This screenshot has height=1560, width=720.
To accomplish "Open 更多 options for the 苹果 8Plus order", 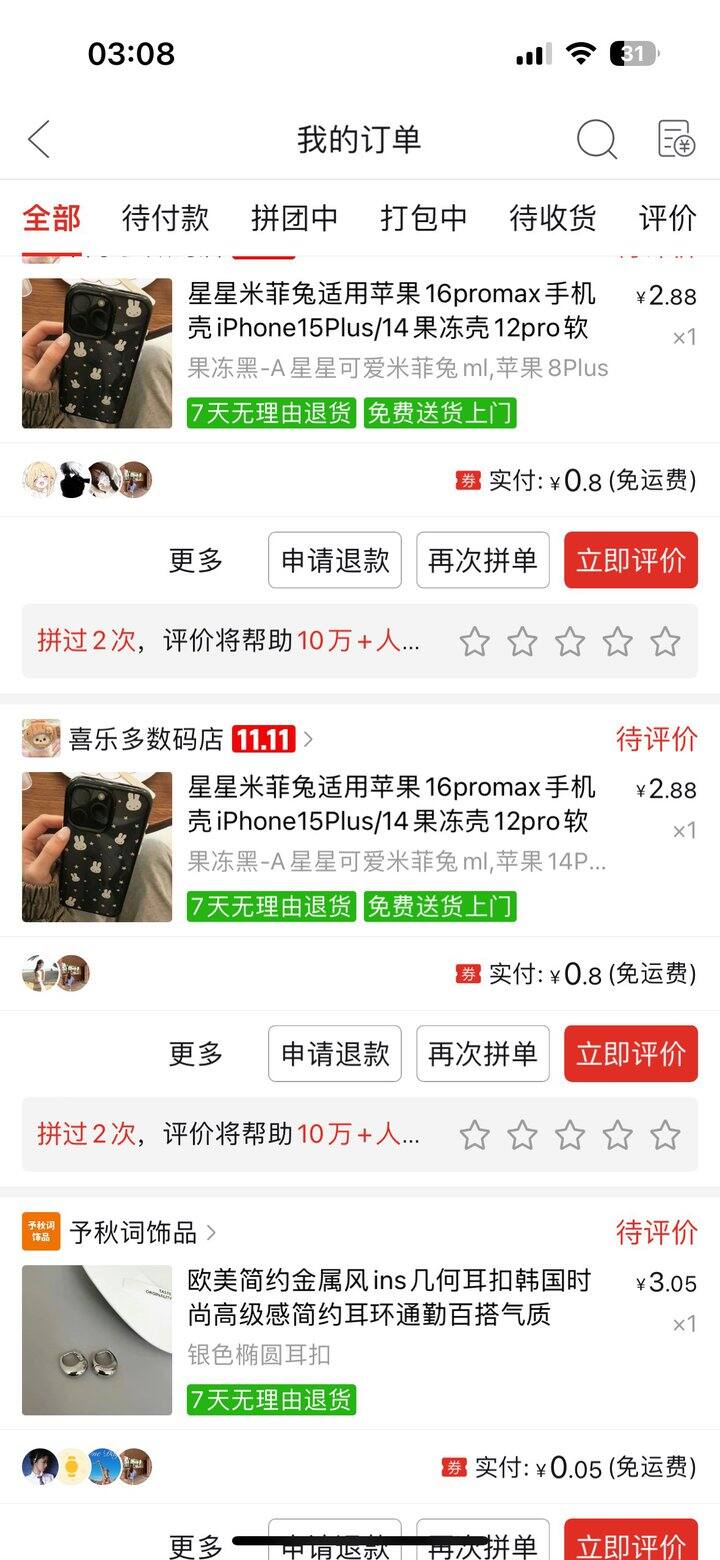I will (x=195, y=560).
